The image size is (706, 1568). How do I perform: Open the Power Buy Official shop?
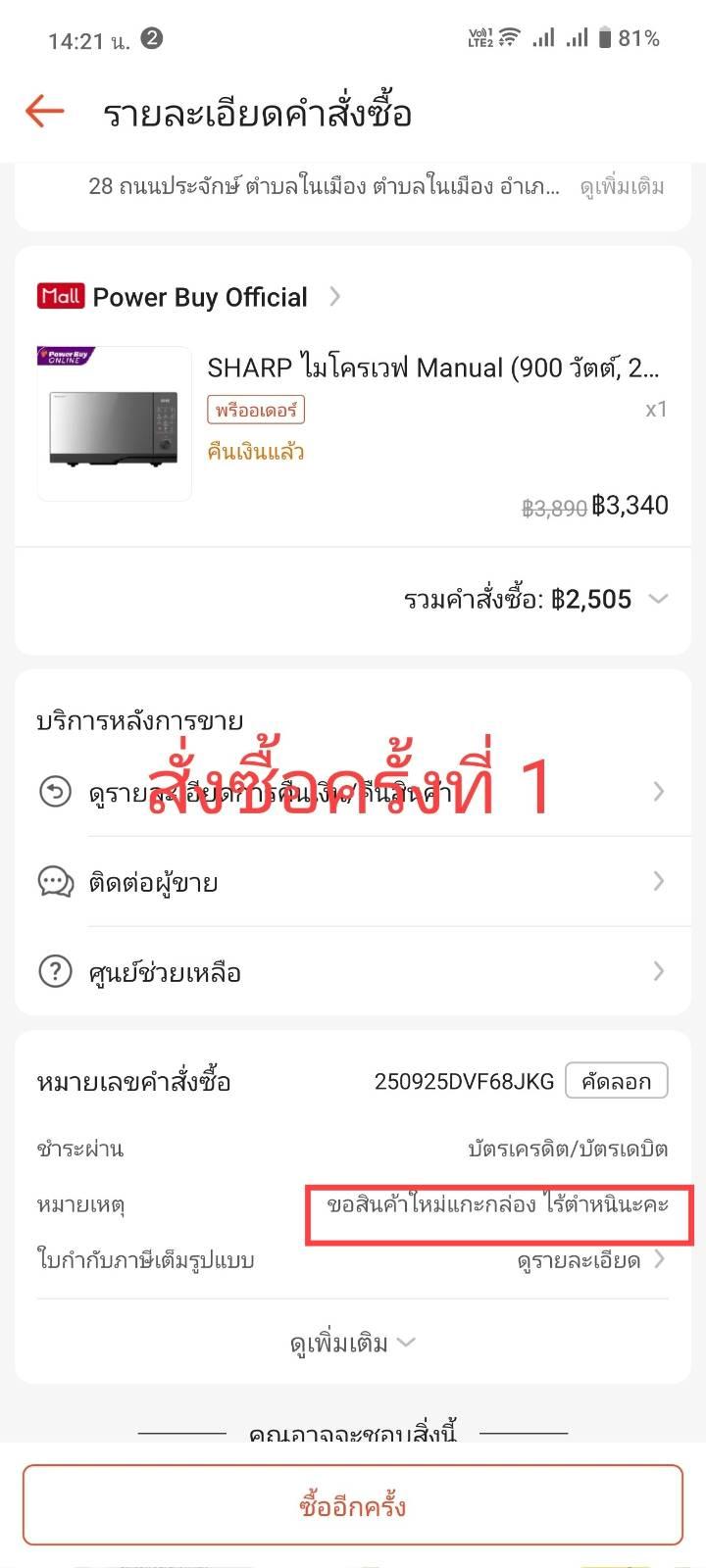point(201,297)
